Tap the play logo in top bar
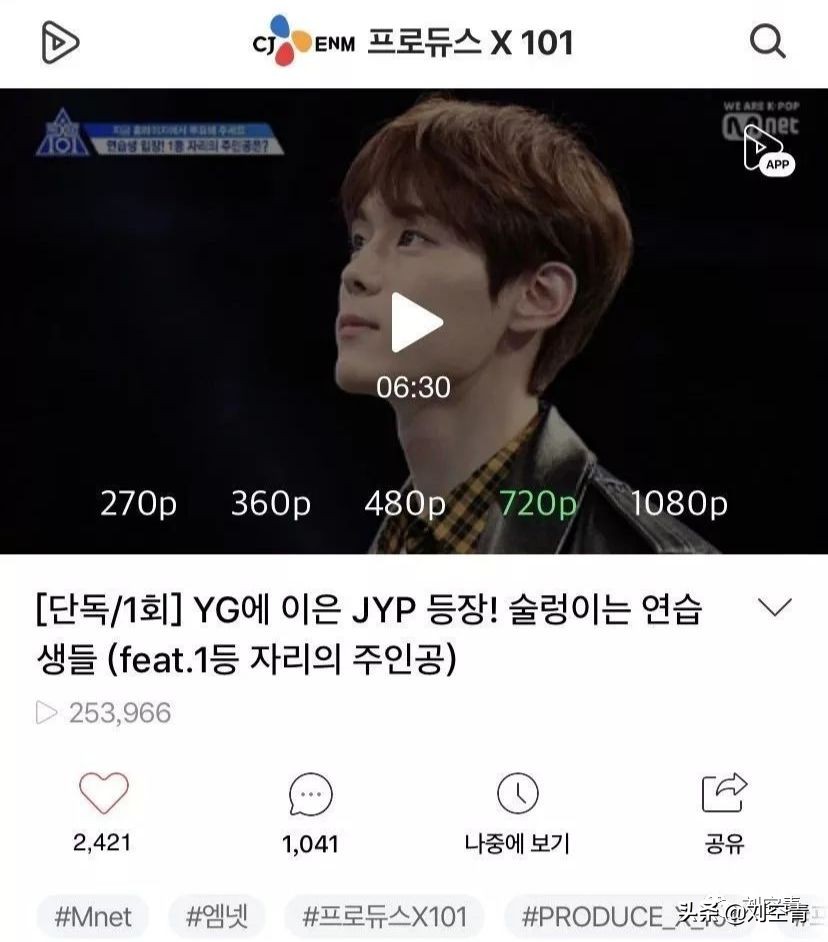The width and height of the screenshot is (828, 942). click(x=59, y=42)
